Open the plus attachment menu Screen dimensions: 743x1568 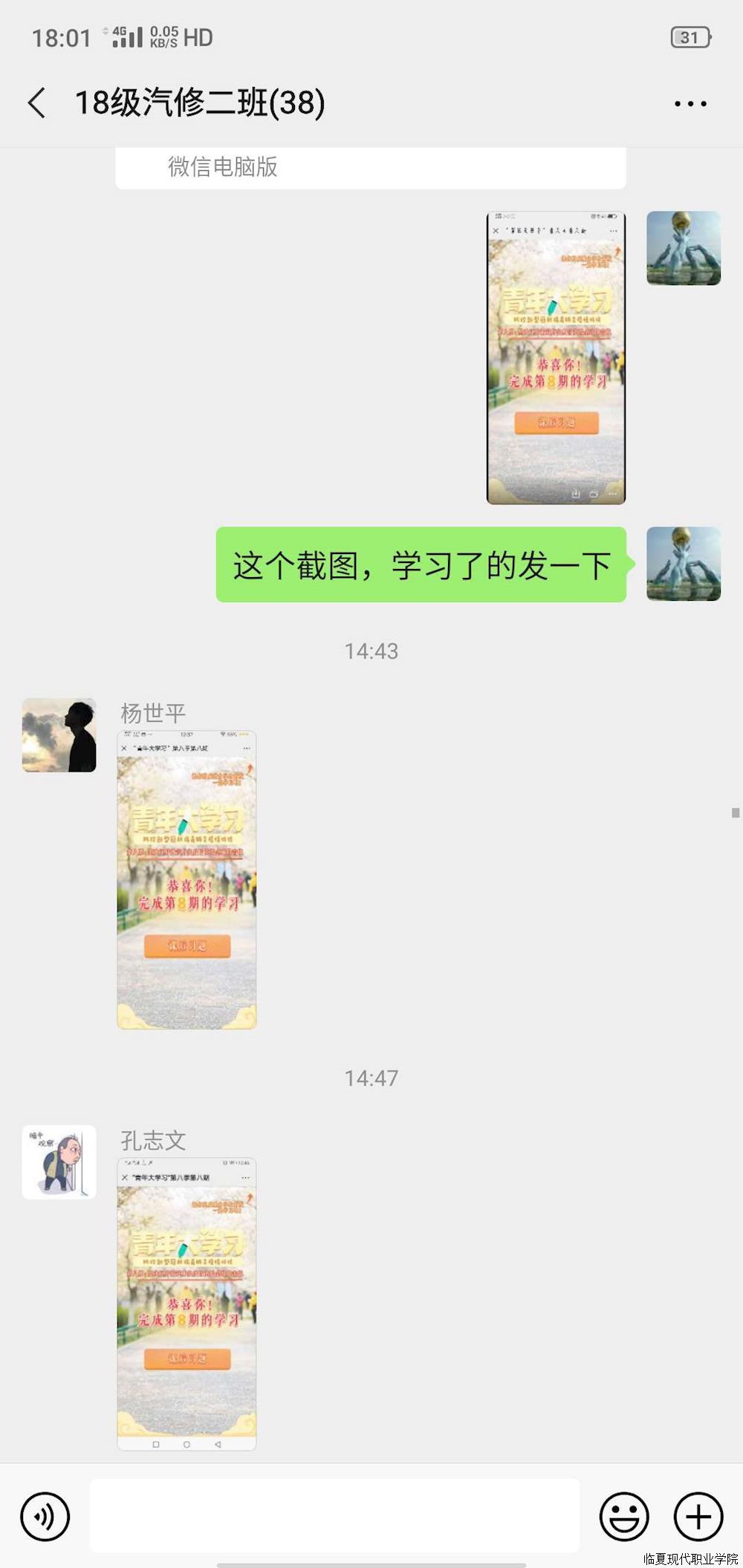pyautogui.click(x=698, y=1516)
